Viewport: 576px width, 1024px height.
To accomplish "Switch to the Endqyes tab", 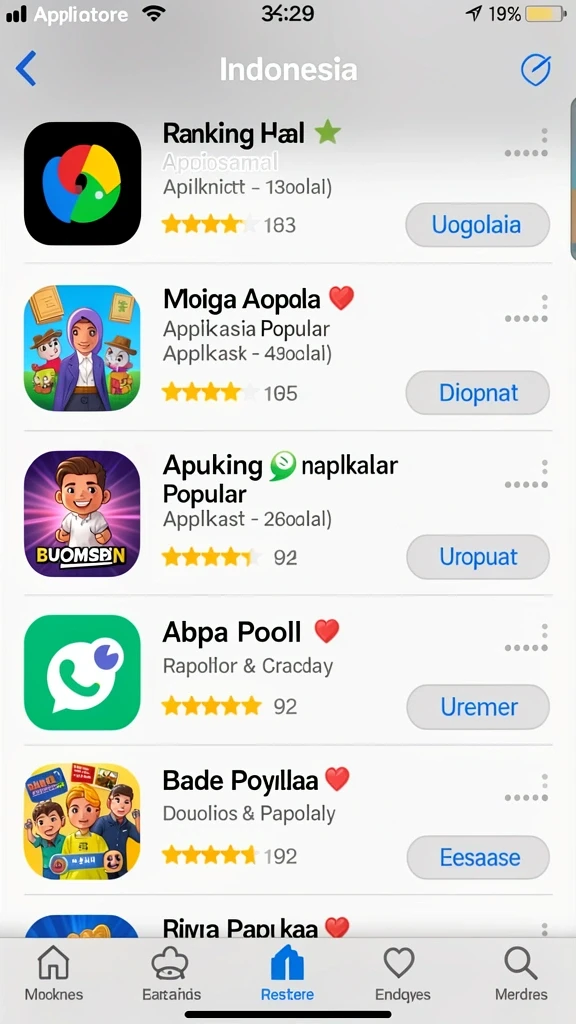I will [x=402, y=974].
